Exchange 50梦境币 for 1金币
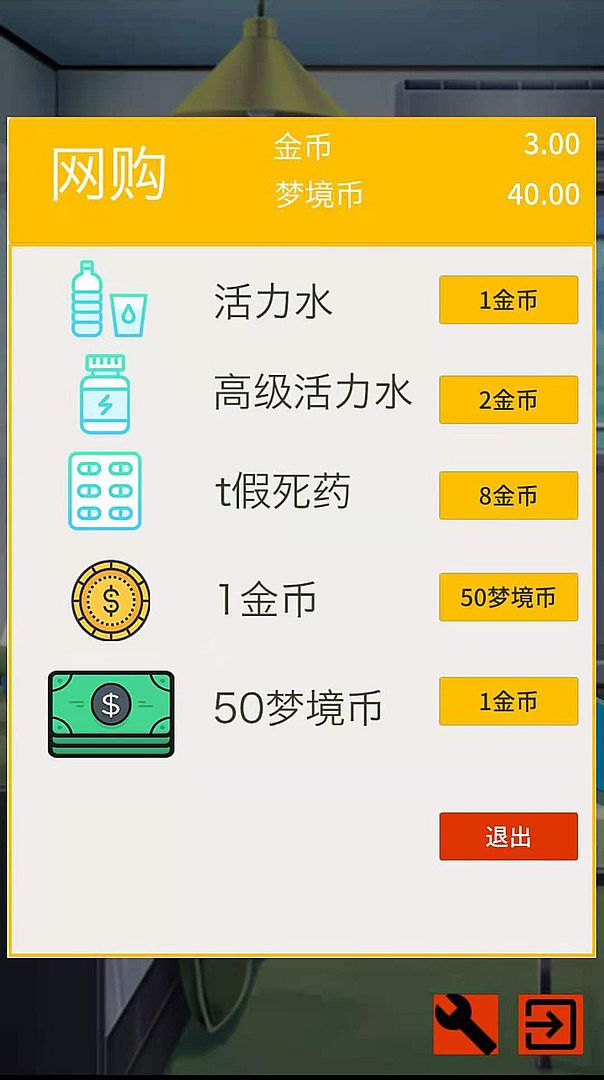The width and height of the screenshot is (604, 1080). click(x=508, y=597)
